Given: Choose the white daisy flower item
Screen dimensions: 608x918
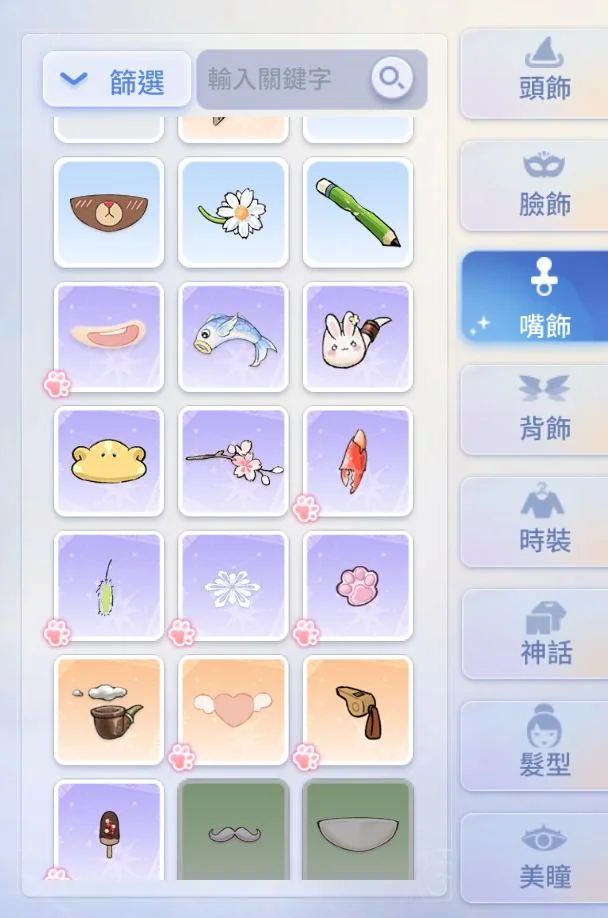Looking at the screenshot, I should click(x=233, y=212).
